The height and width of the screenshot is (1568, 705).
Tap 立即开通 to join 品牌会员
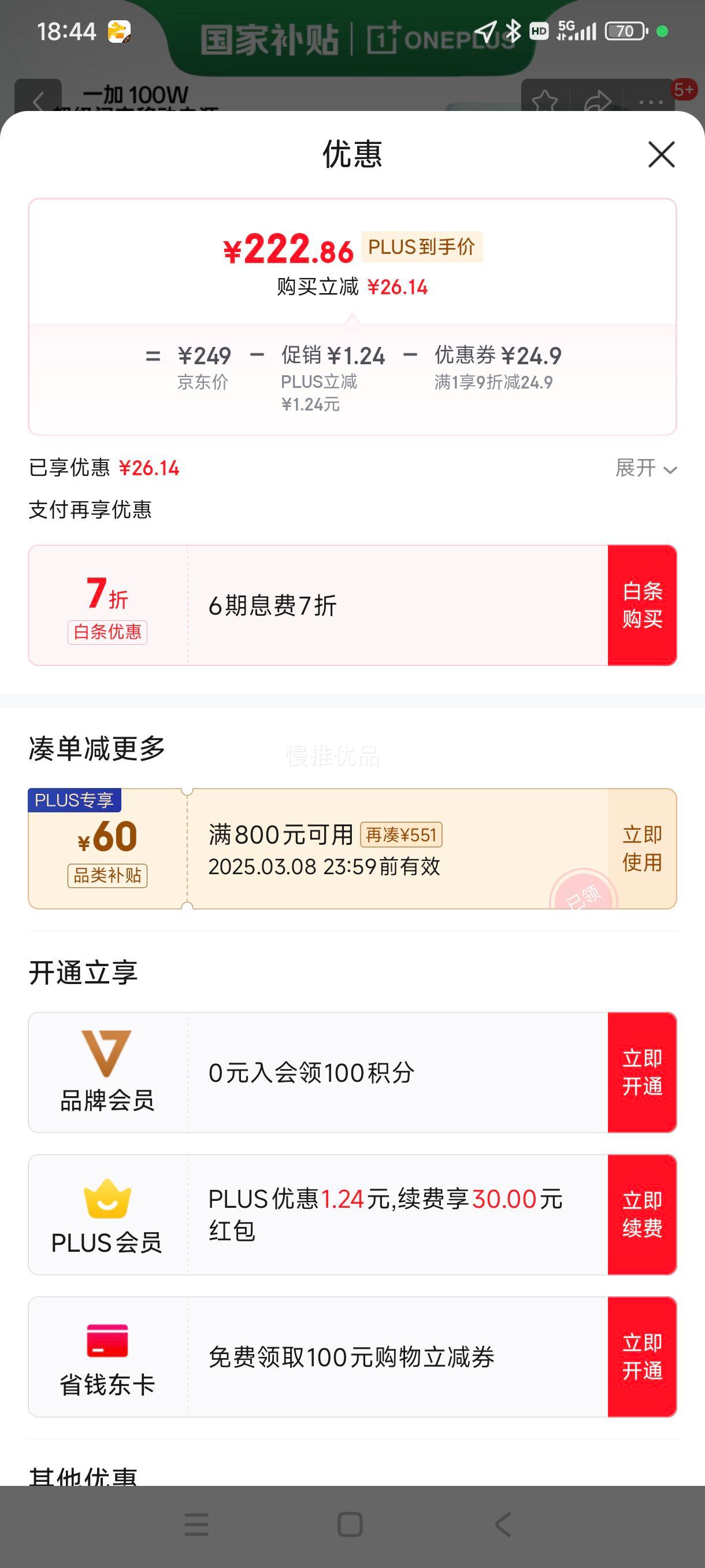click(642, 1073)
